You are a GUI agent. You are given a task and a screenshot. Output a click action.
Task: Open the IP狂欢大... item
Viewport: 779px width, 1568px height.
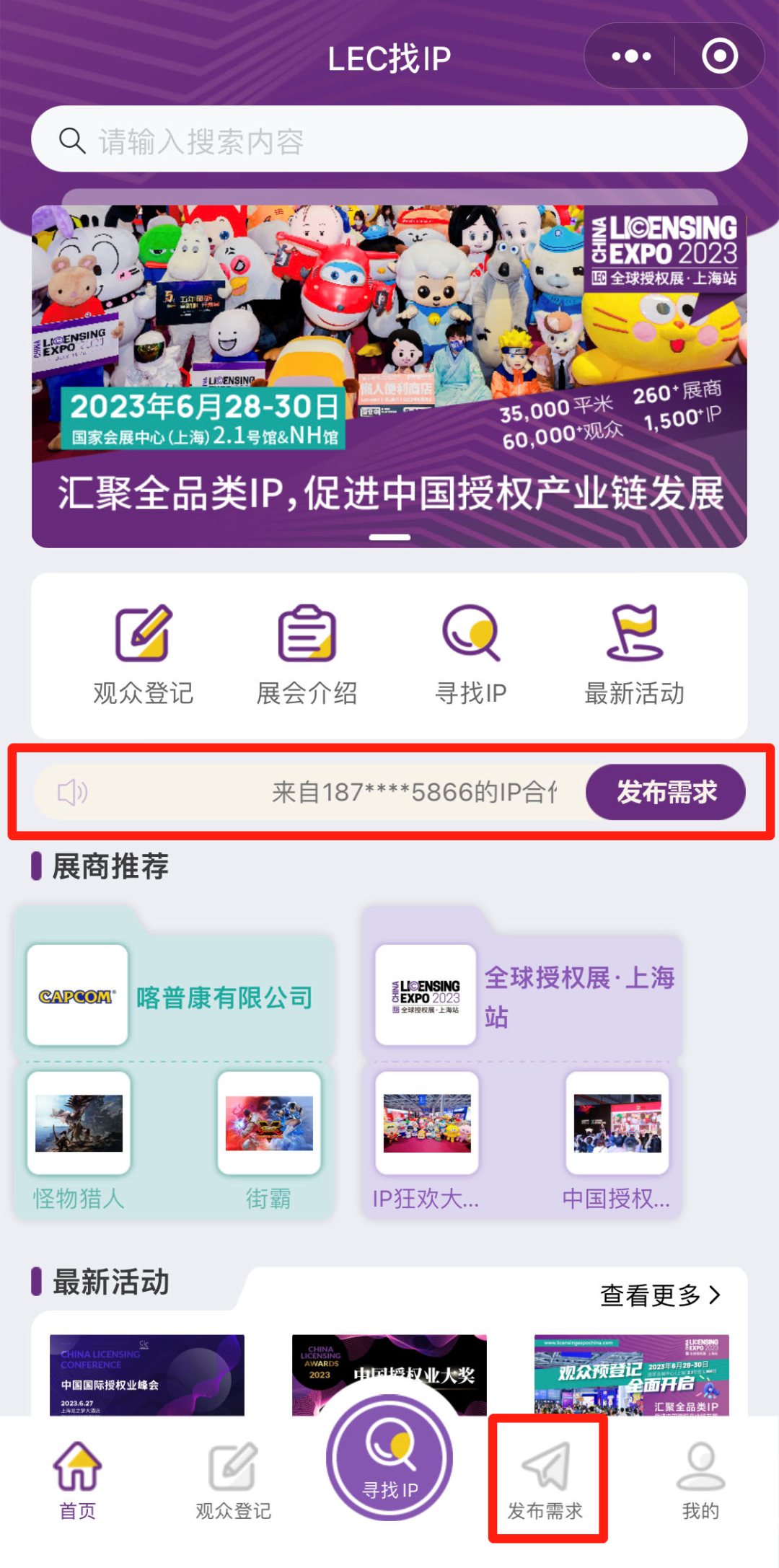coord(426,1140)
